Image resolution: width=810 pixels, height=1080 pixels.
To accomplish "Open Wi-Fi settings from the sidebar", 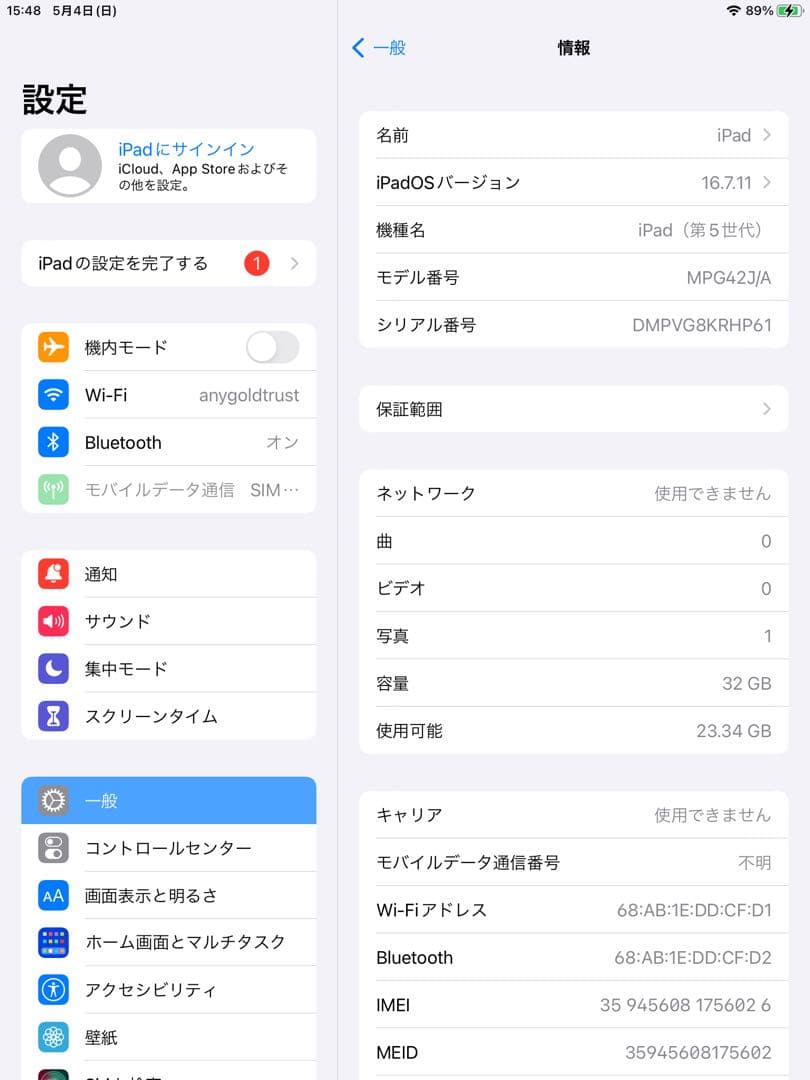I will pyautogui.click(x=168, y=395).
